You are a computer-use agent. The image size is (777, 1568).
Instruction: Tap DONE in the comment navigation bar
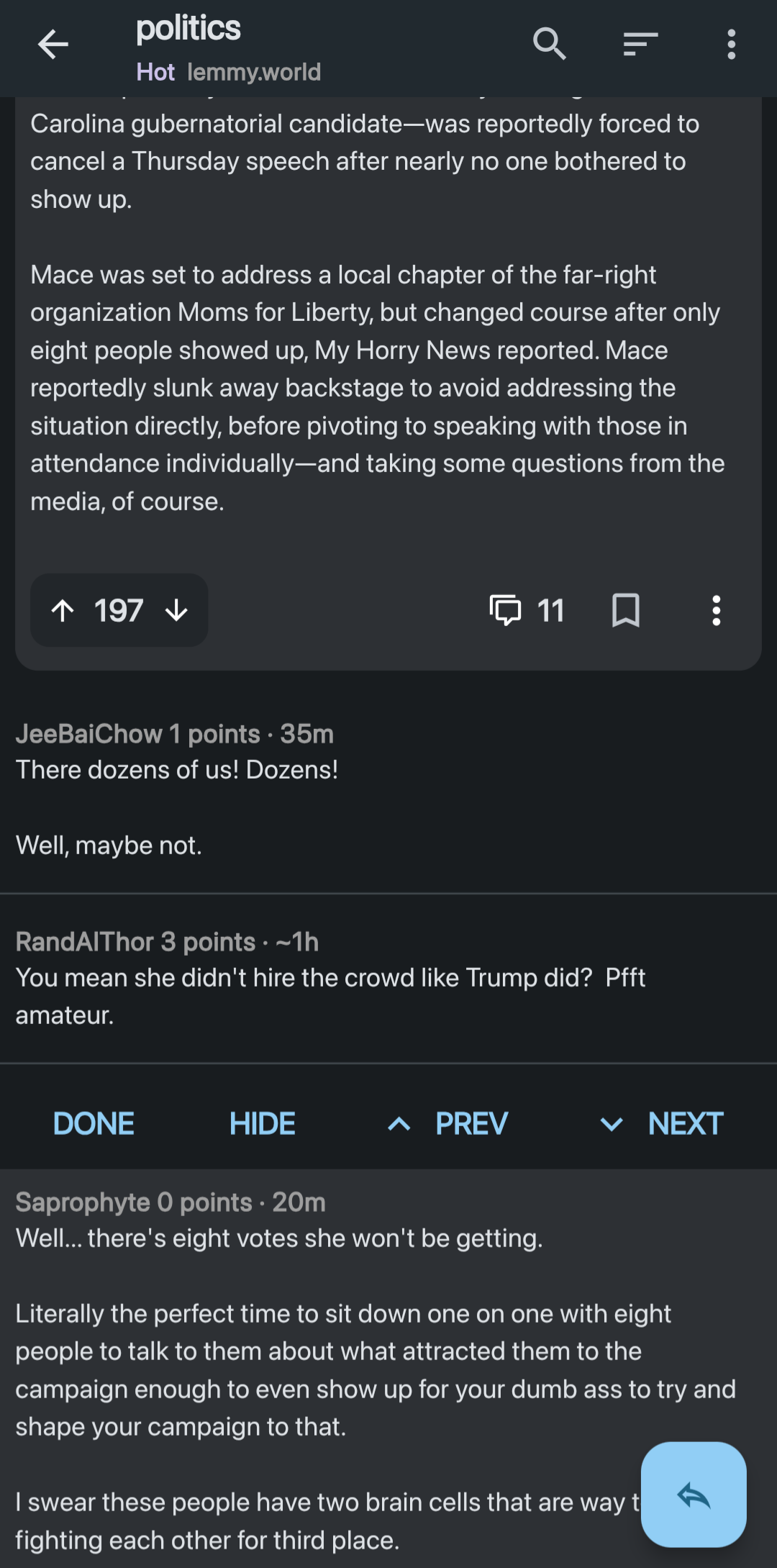point(94,1124)
